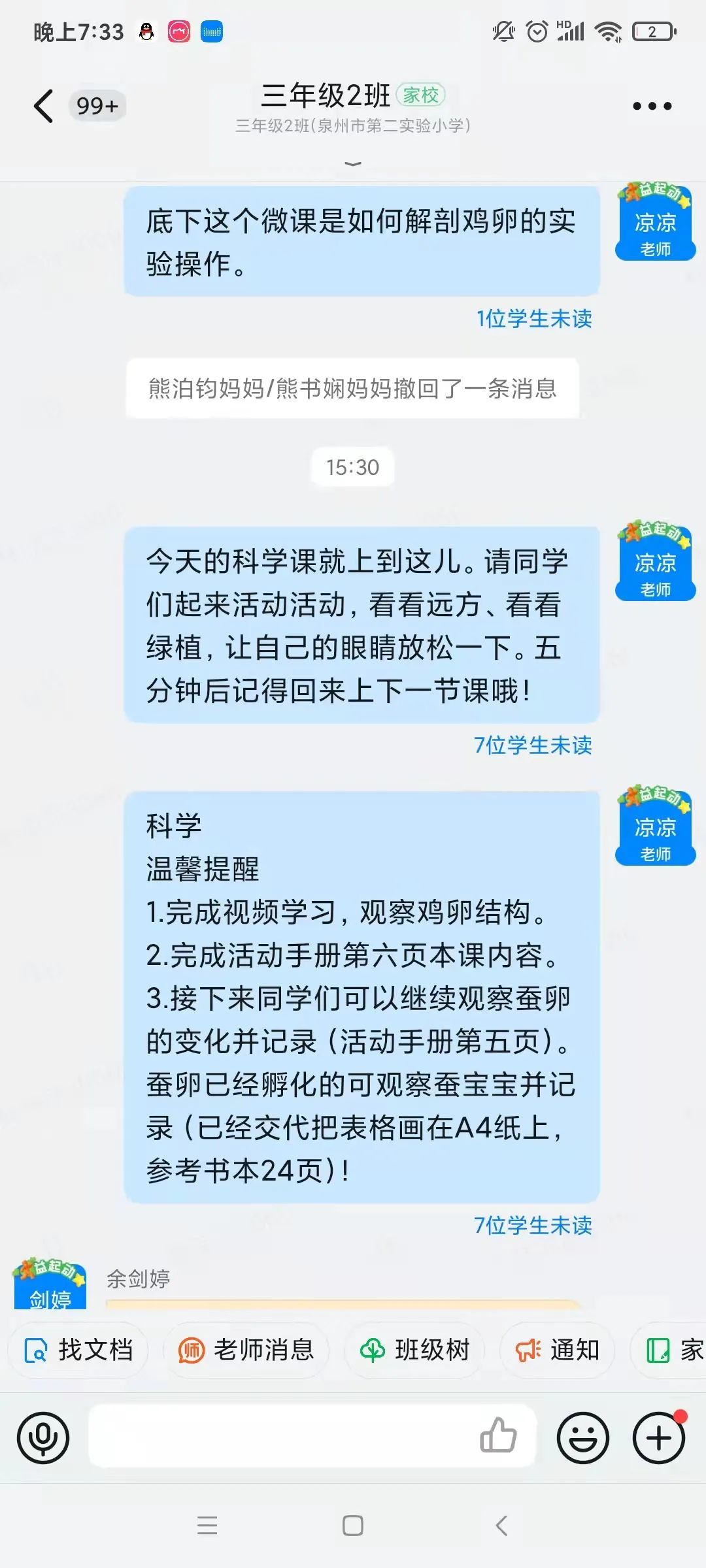Open 老师消息 teacher messages
The width and height of the screenshot is (706, 1568).
[246, 1350]
